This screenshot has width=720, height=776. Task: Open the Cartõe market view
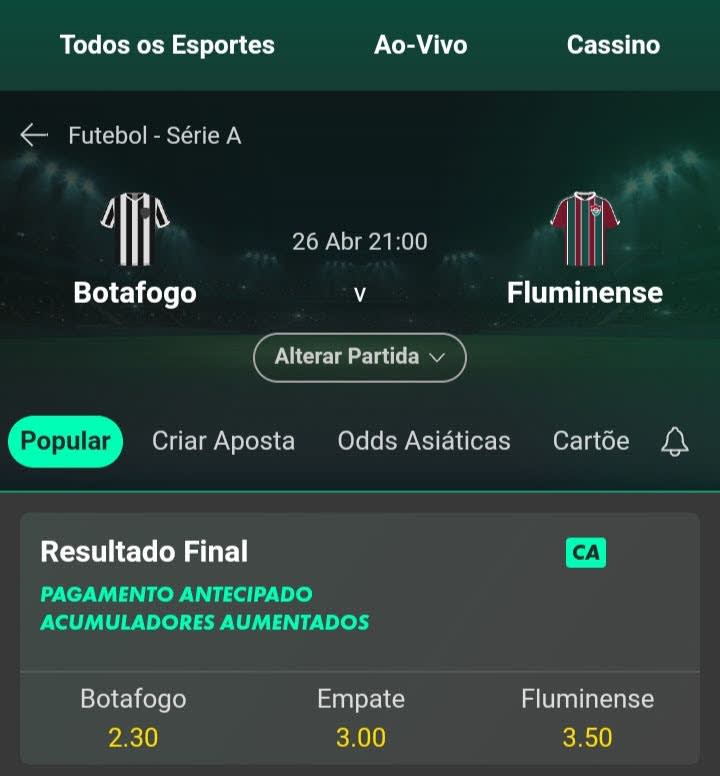click(590, 441)
